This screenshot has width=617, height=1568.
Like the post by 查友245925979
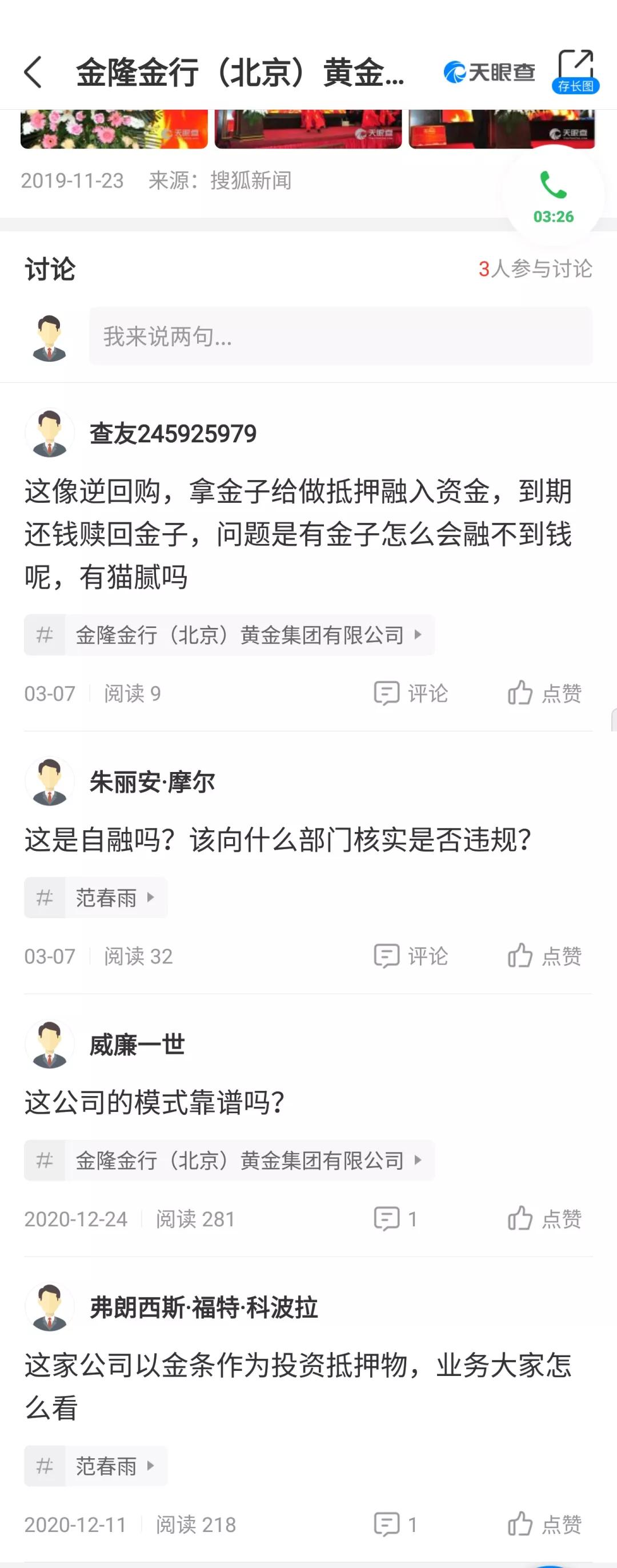544,693
